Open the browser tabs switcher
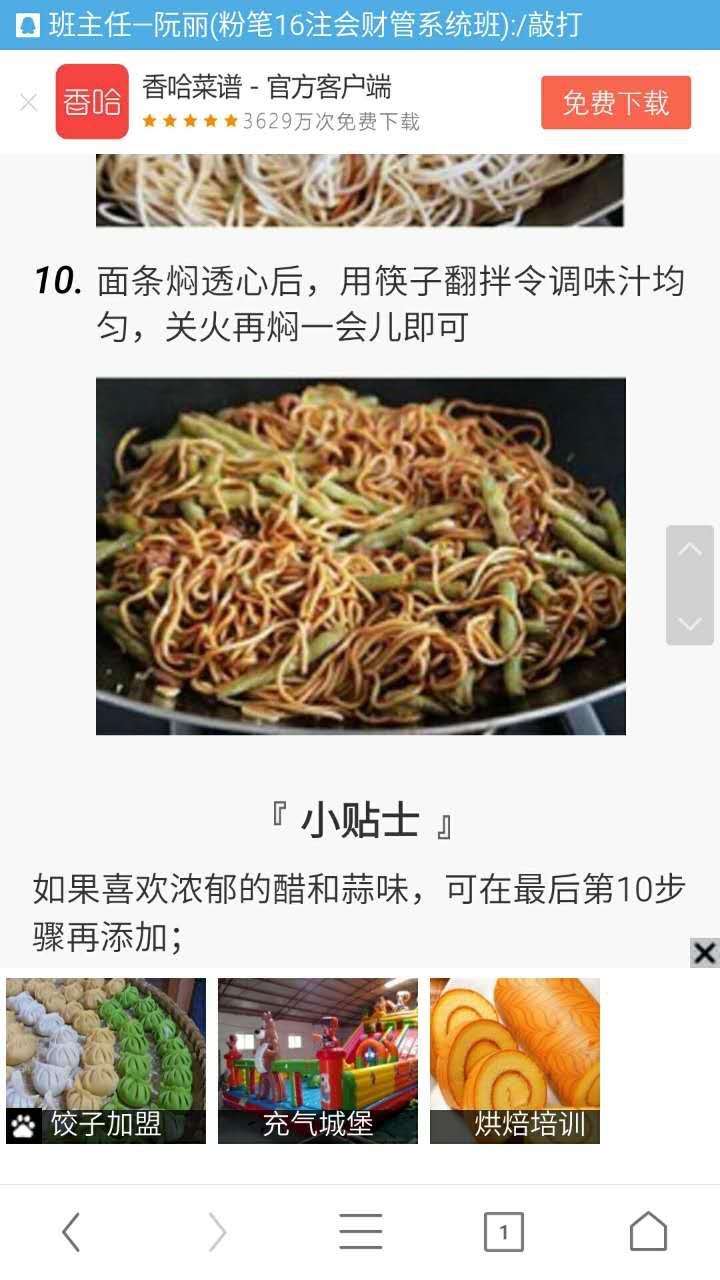The height and width of the screenshot is (1280, 720). pos(503,1232)
